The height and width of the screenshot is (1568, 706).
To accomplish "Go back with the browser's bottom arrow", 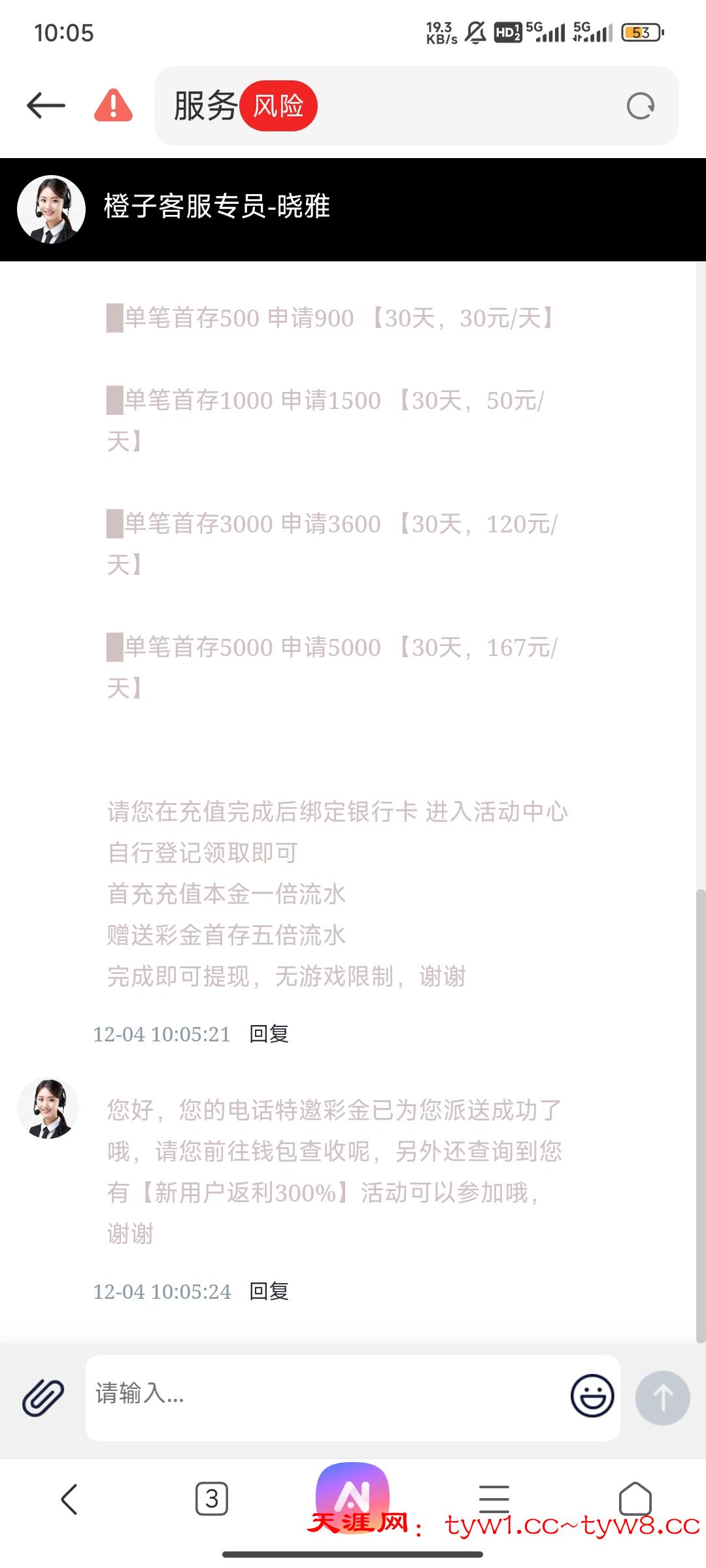I will pos(69,1498).
